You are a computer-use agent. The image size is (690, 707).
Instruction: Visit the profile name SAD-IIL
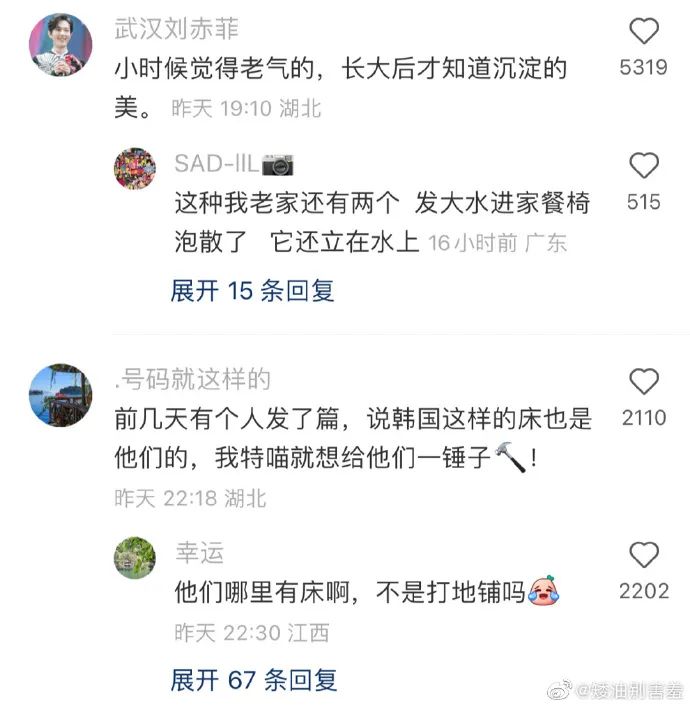214,164
